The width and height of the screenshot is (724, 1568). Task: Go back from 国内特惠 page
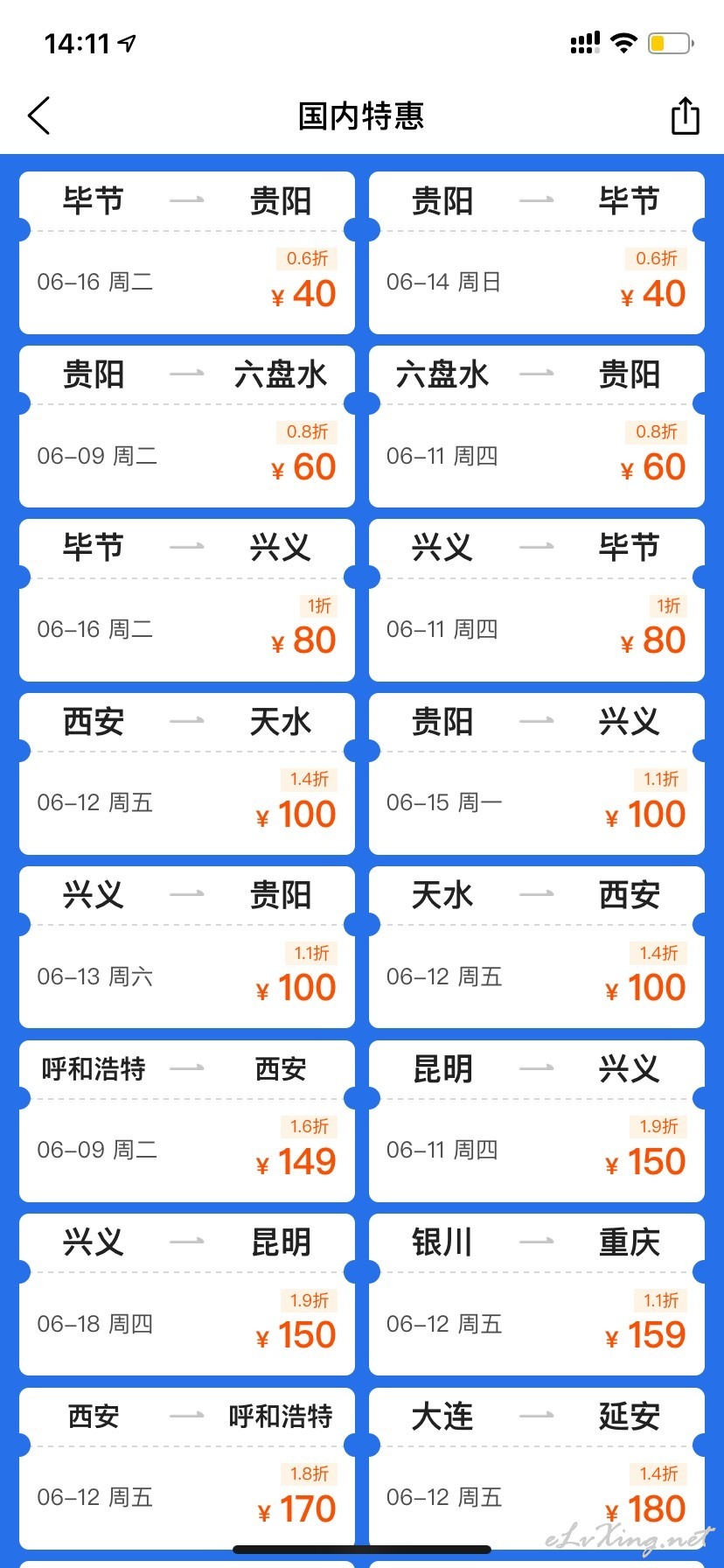coord(39,115)
